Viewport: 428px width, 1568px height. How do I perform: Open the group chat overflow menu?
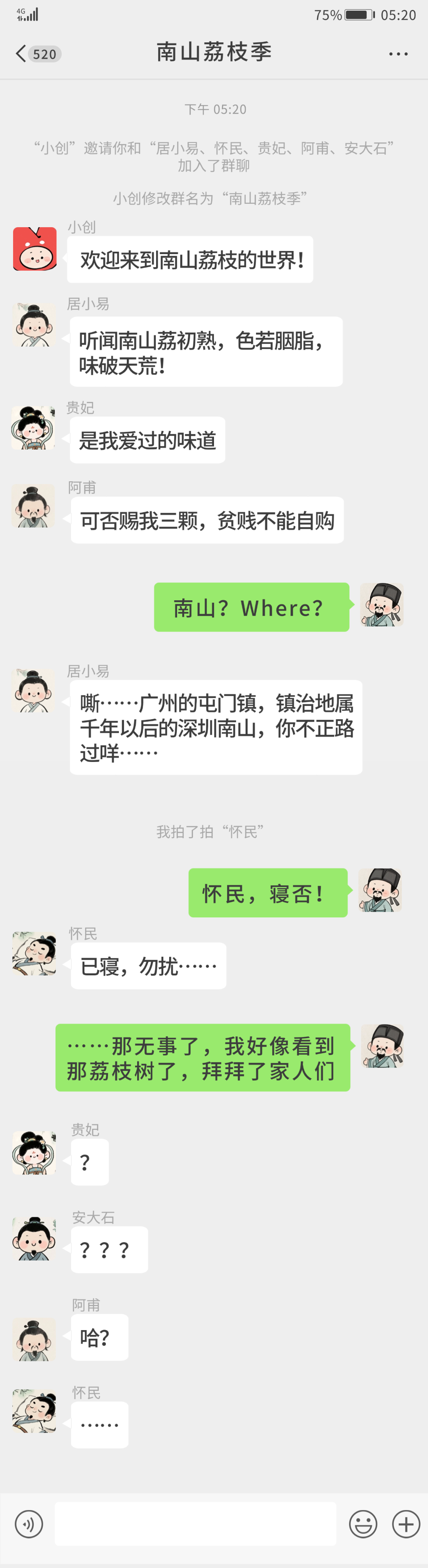coord(398,54)
